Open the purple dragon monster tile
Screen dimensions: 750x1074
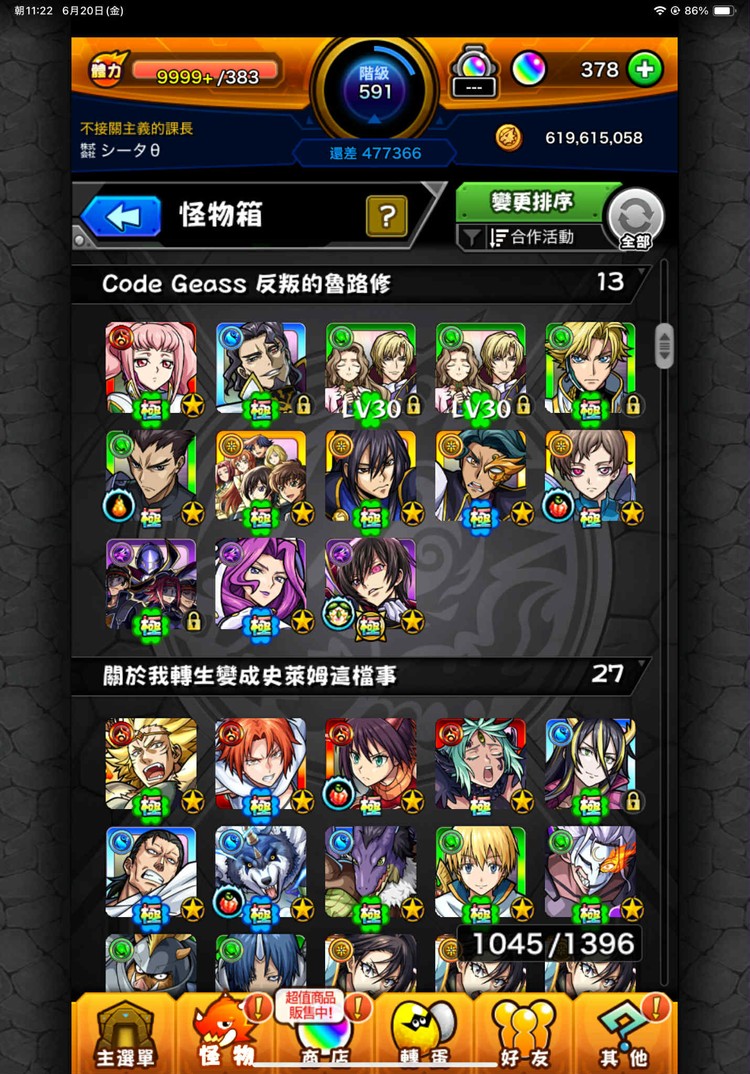[370, 872]
